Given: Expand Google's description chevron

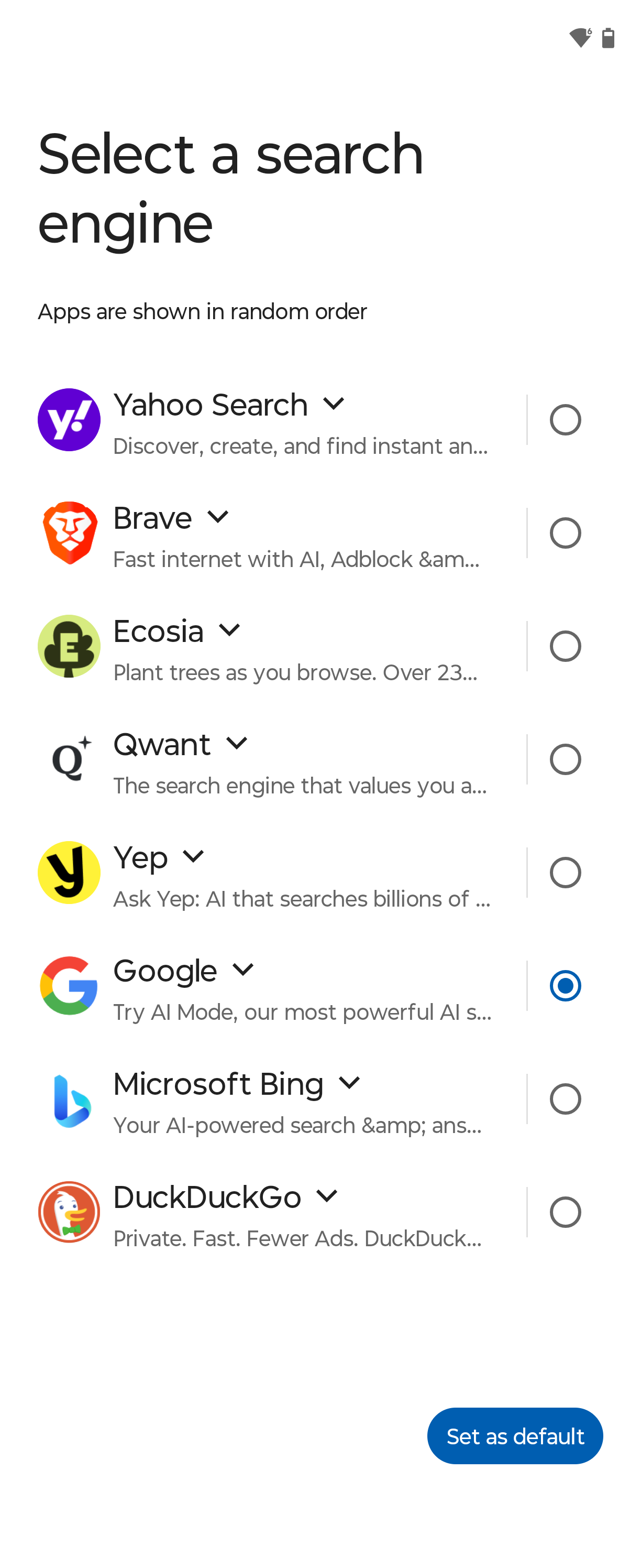Looking at the screenshot, I should 242,970.
